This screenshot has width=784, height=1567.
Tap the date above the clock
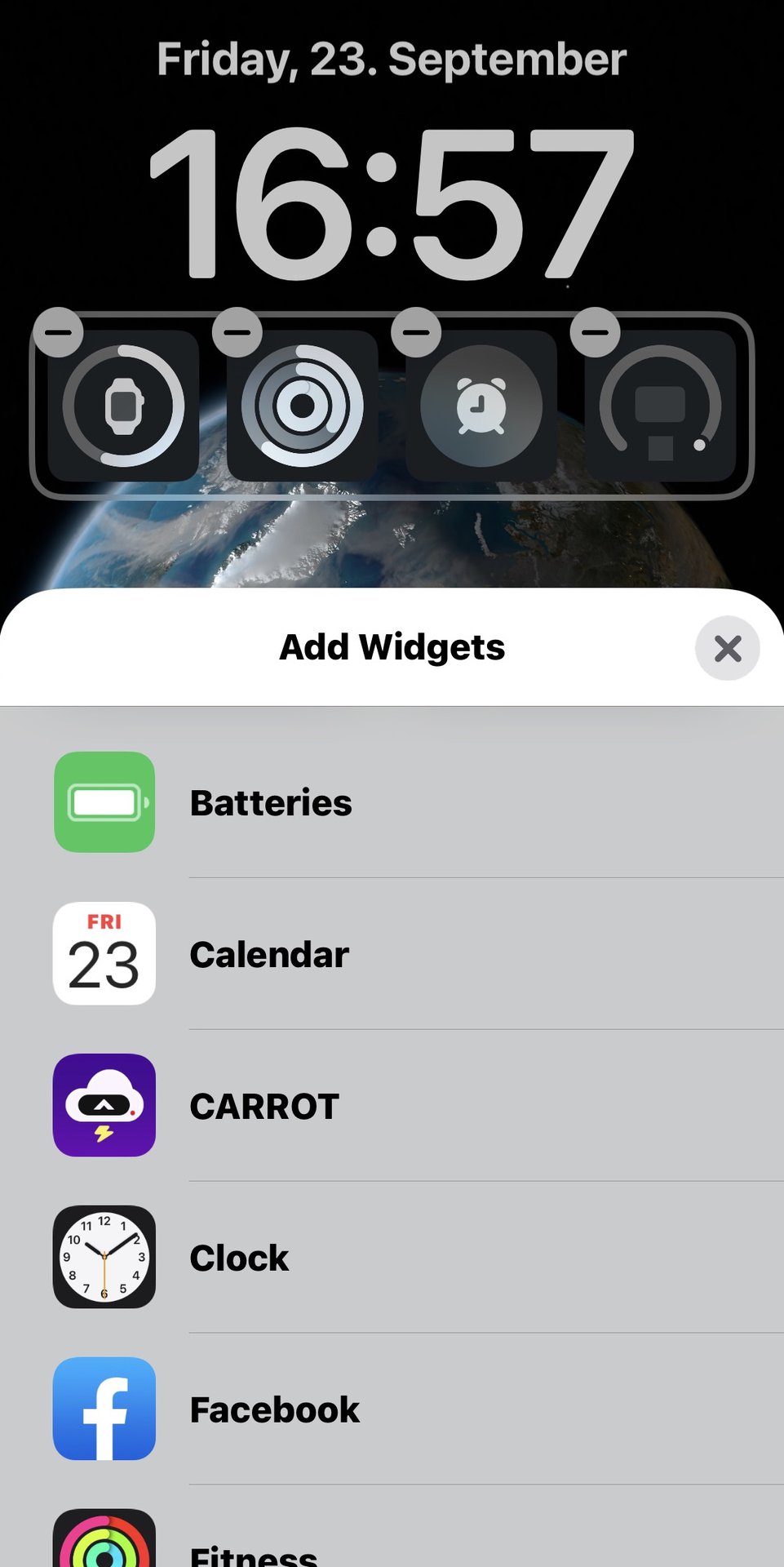coord(392,60)
